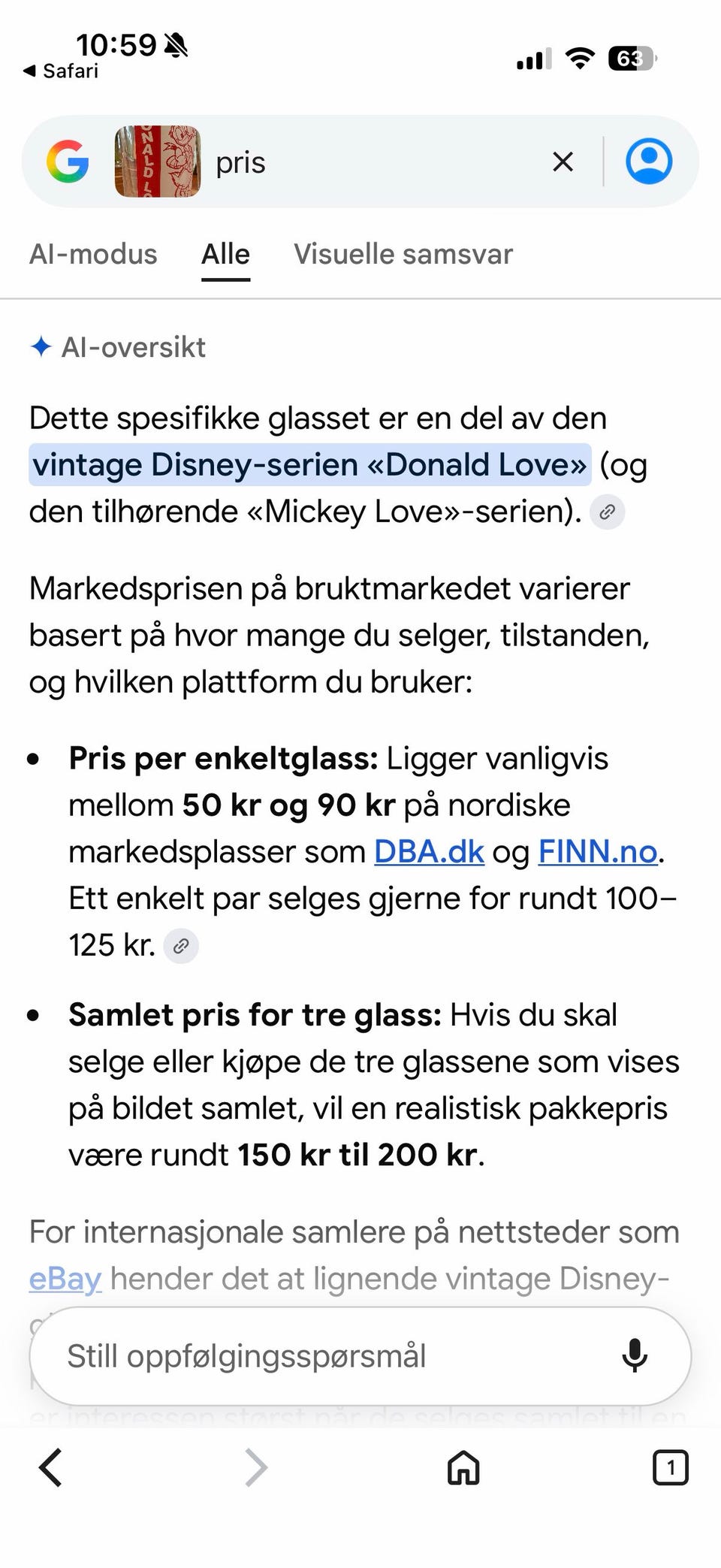Open the DBA.dk link
The image size is (721, 1568).
tap(429, 852)
